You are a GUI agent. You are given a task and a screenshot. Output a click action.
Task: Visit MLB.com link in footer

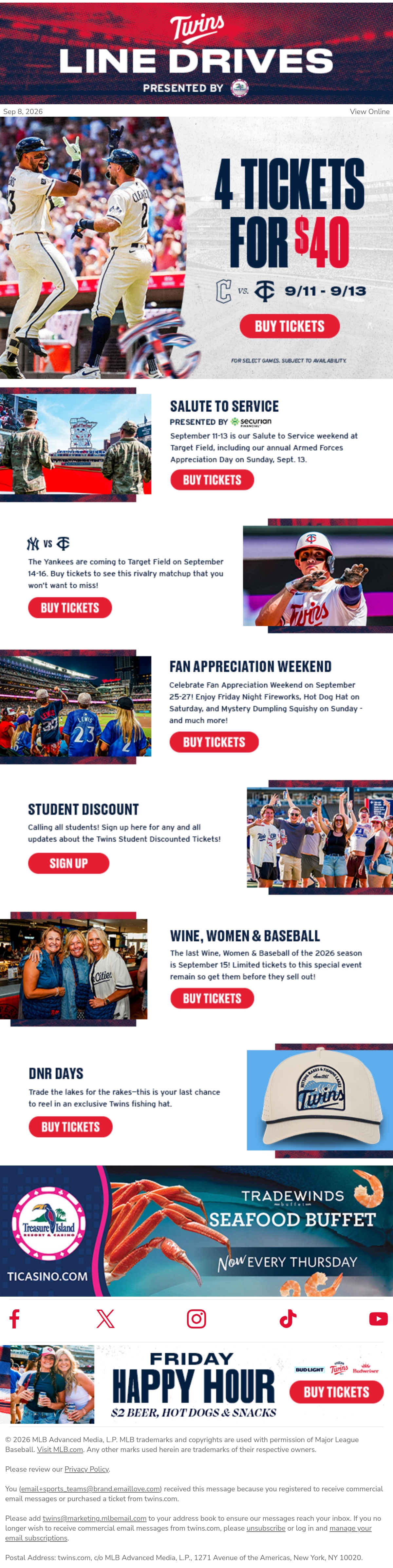tap(60, 1449)
